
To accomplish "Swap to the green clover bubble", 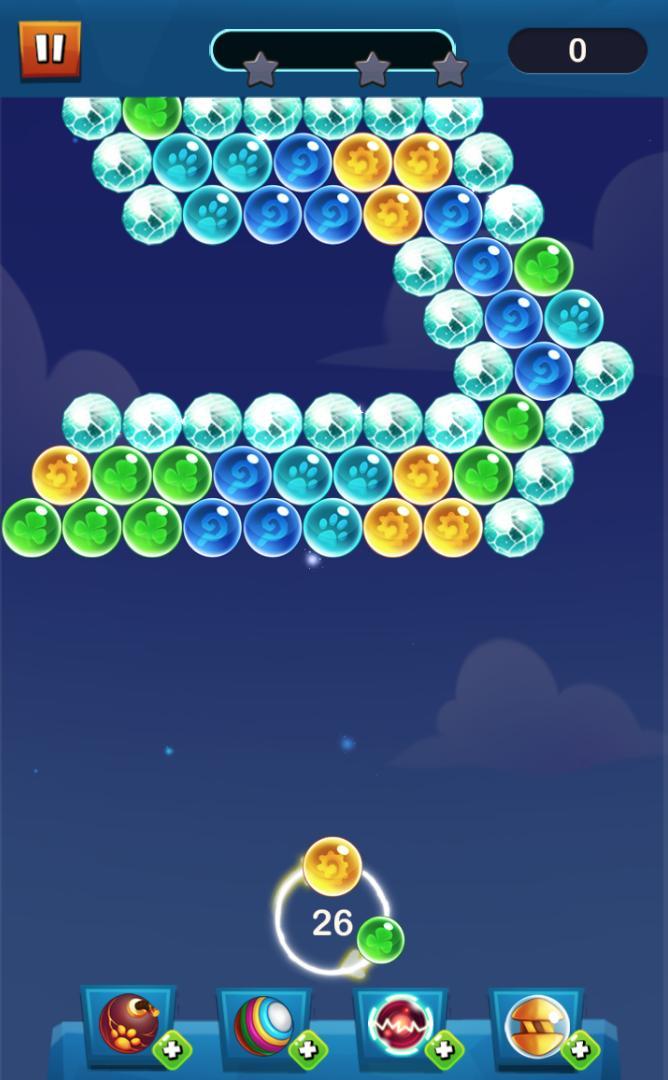I will point(381,940).
